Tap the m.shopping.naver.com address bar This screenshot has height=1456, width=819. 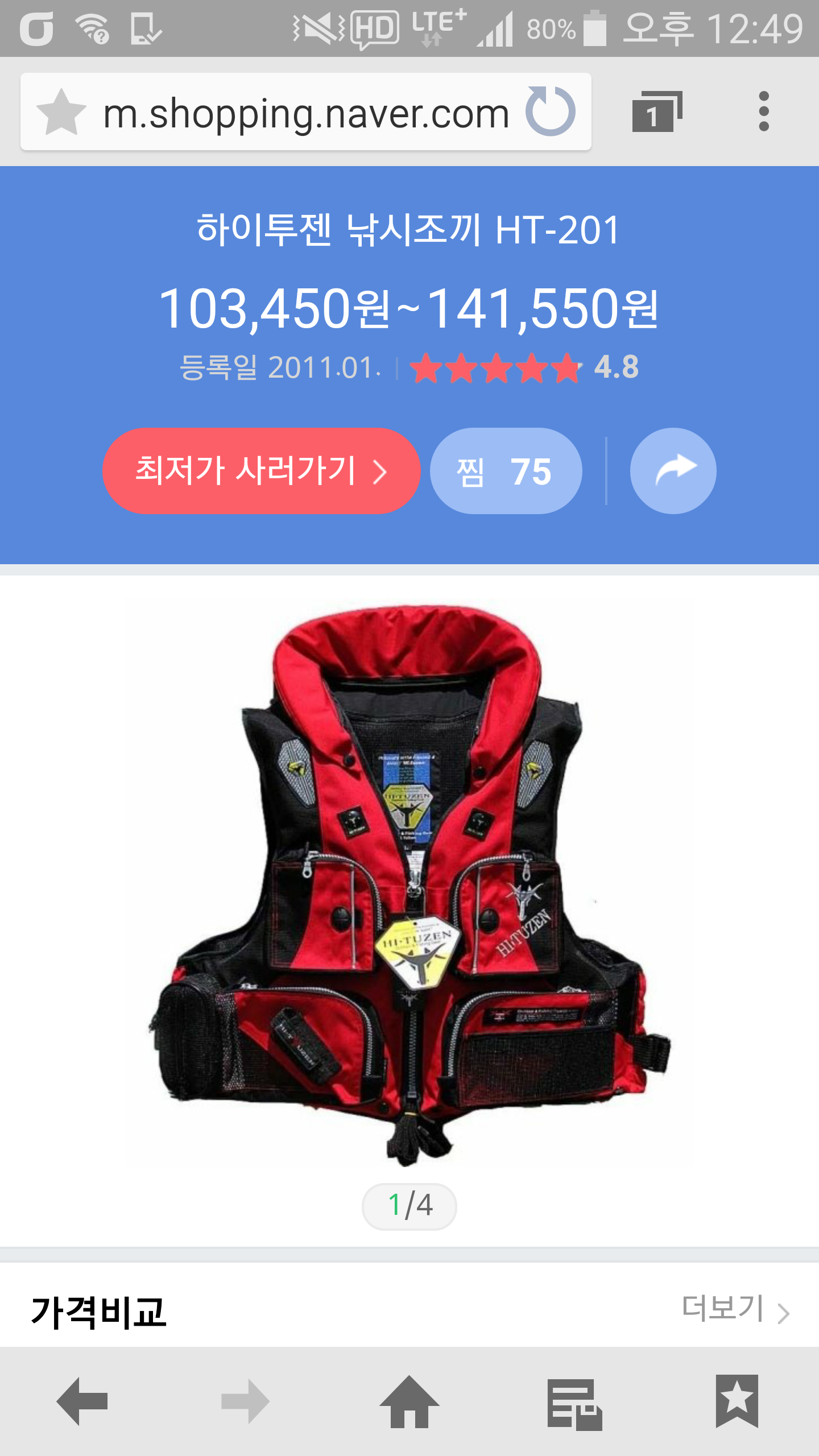click(x=306, y=112)
